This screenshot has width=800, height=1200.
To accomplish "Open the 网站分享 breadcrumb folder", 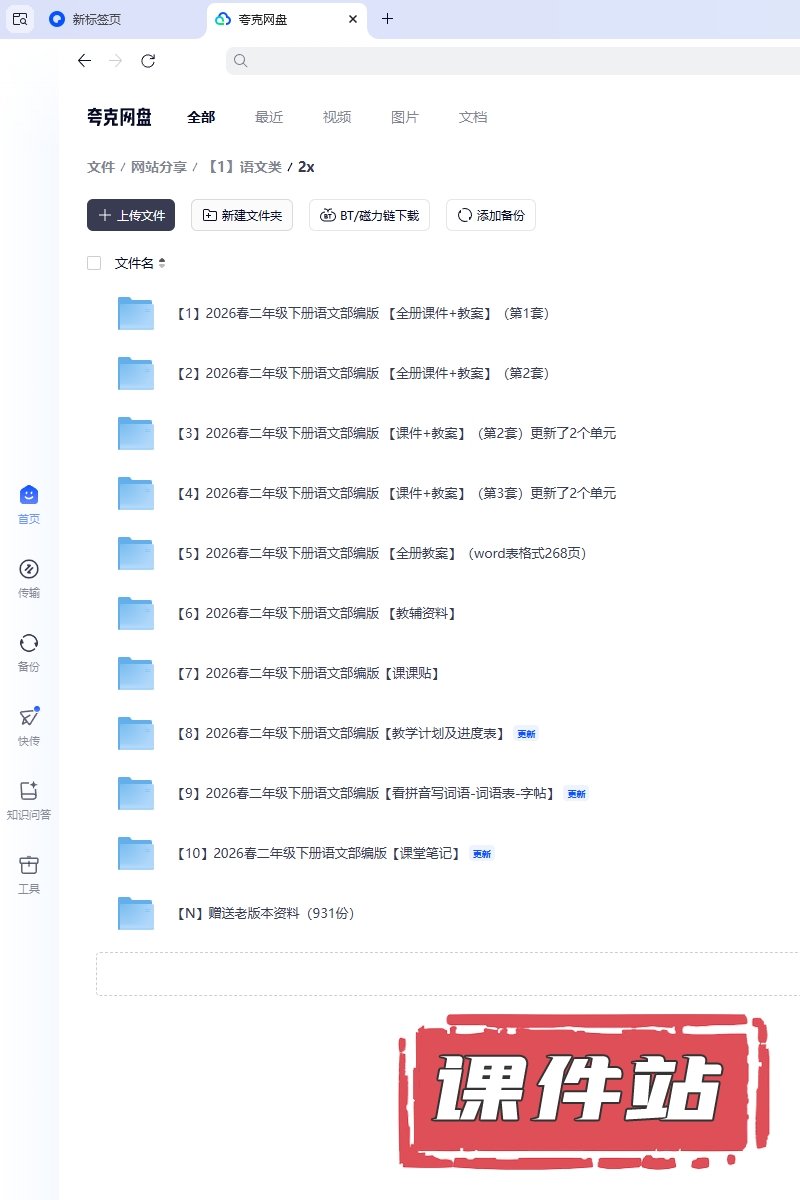I will pyautogui.click(x=159, y=167).
